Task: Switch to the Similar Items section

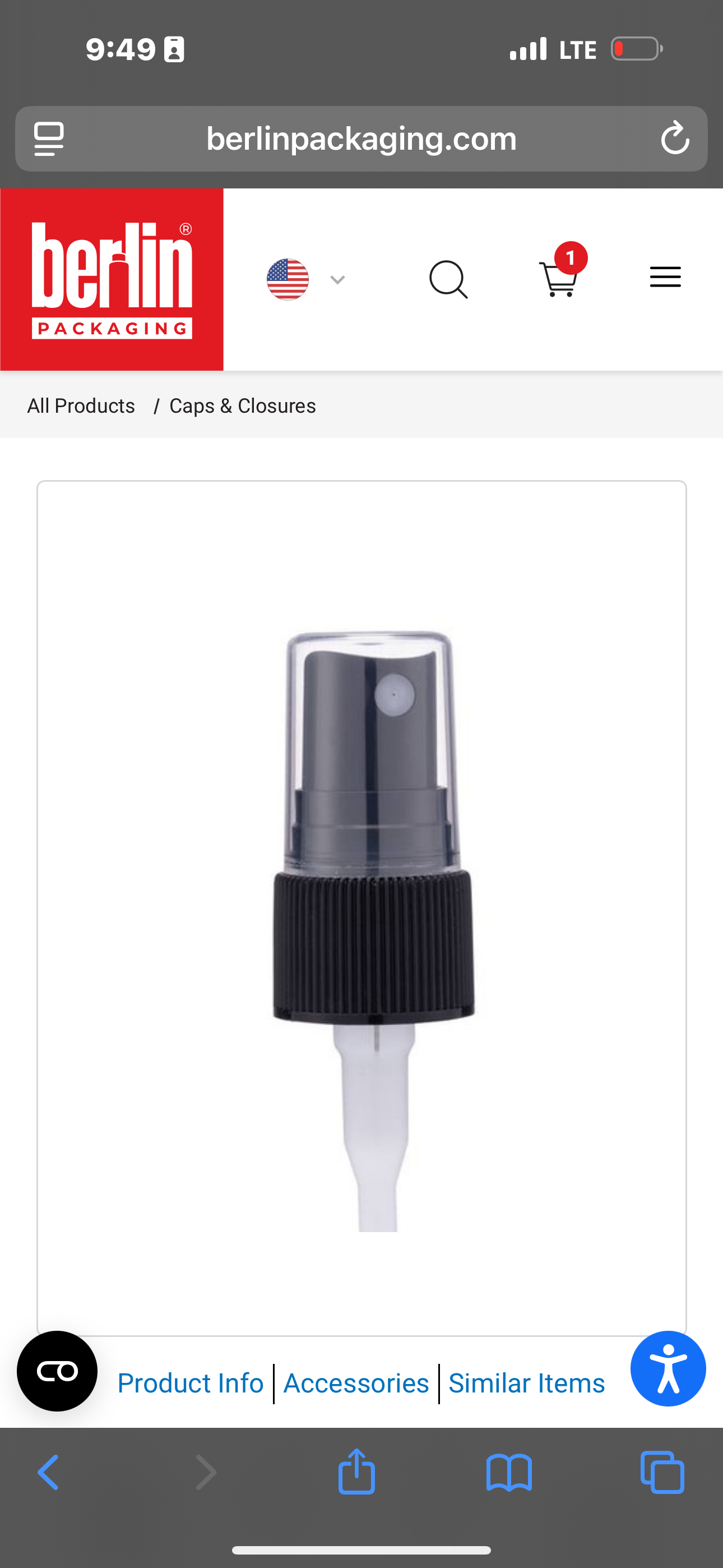Action: 526,1382
